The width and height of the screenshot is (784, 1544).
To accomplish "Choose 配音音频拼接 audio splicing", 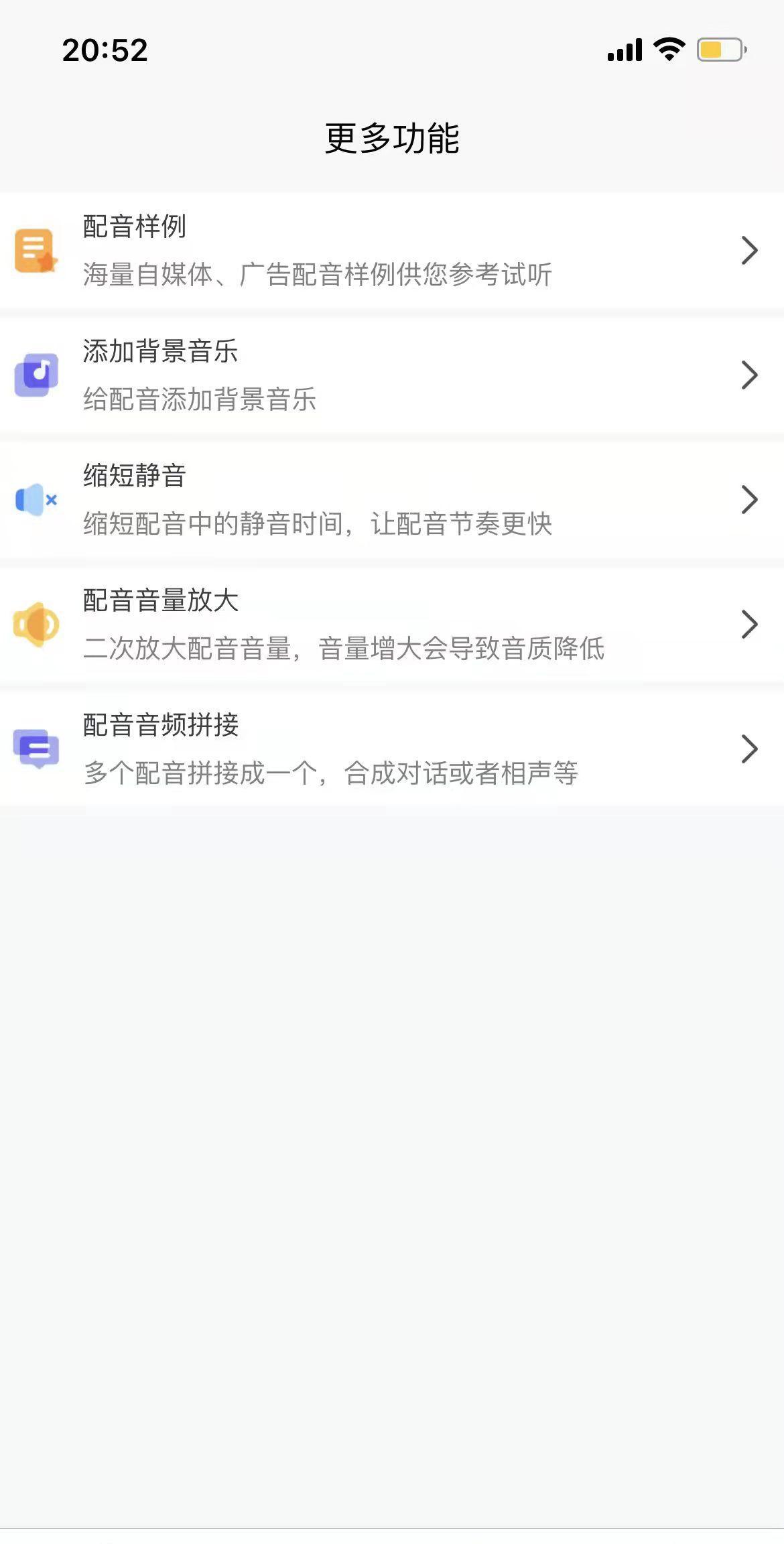I will point(392,749).
